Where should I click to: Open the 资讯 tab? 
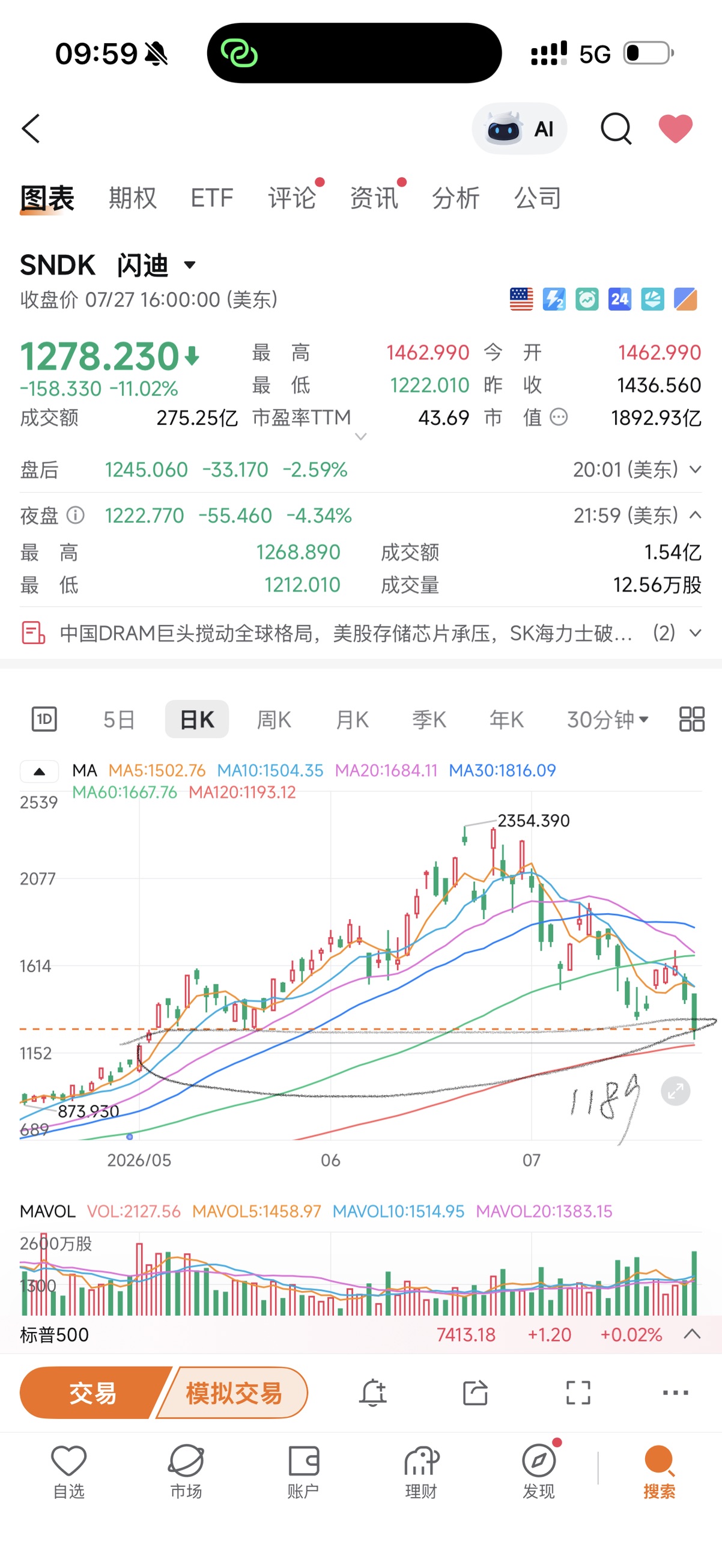(374, 198)
